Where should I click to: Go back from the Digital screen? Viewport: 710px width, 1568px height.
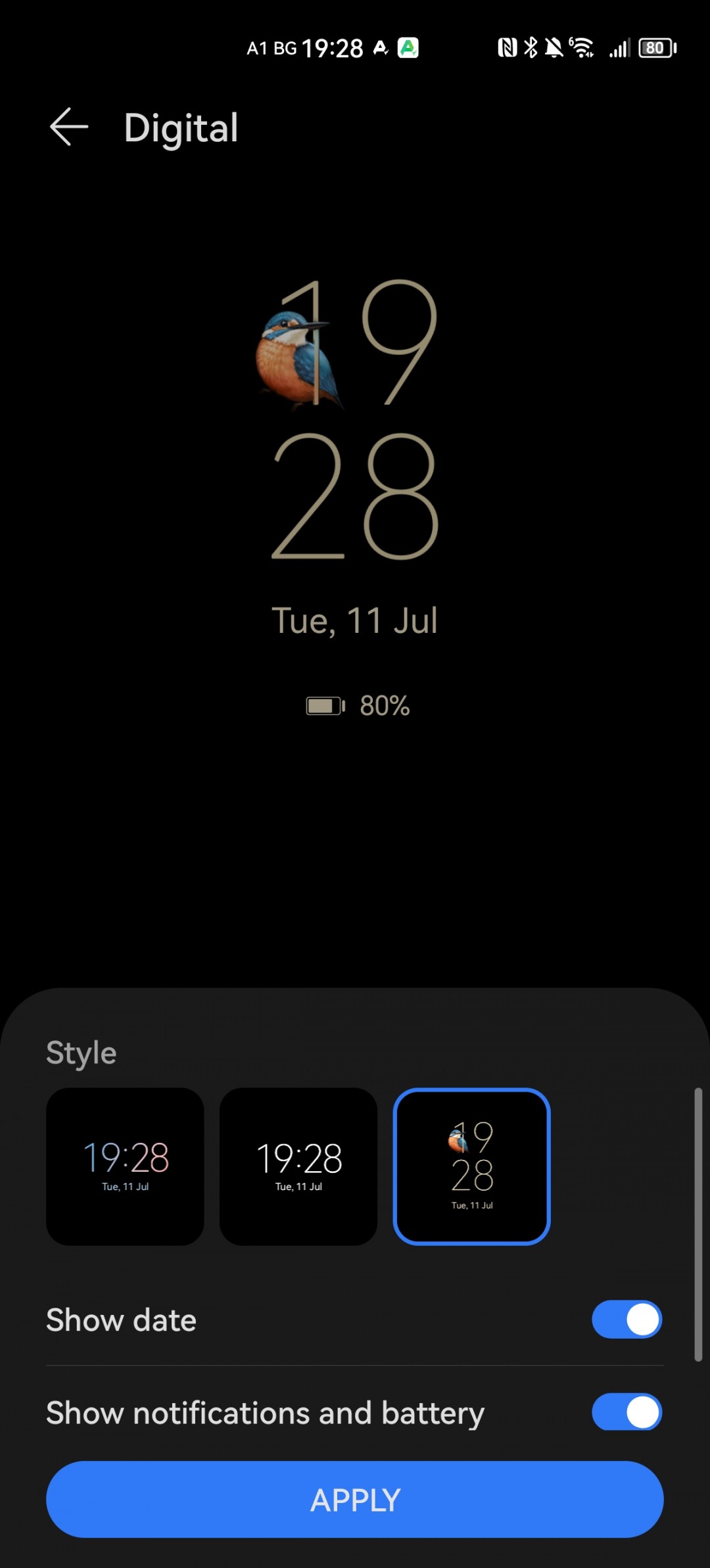[x=69, y=127]
